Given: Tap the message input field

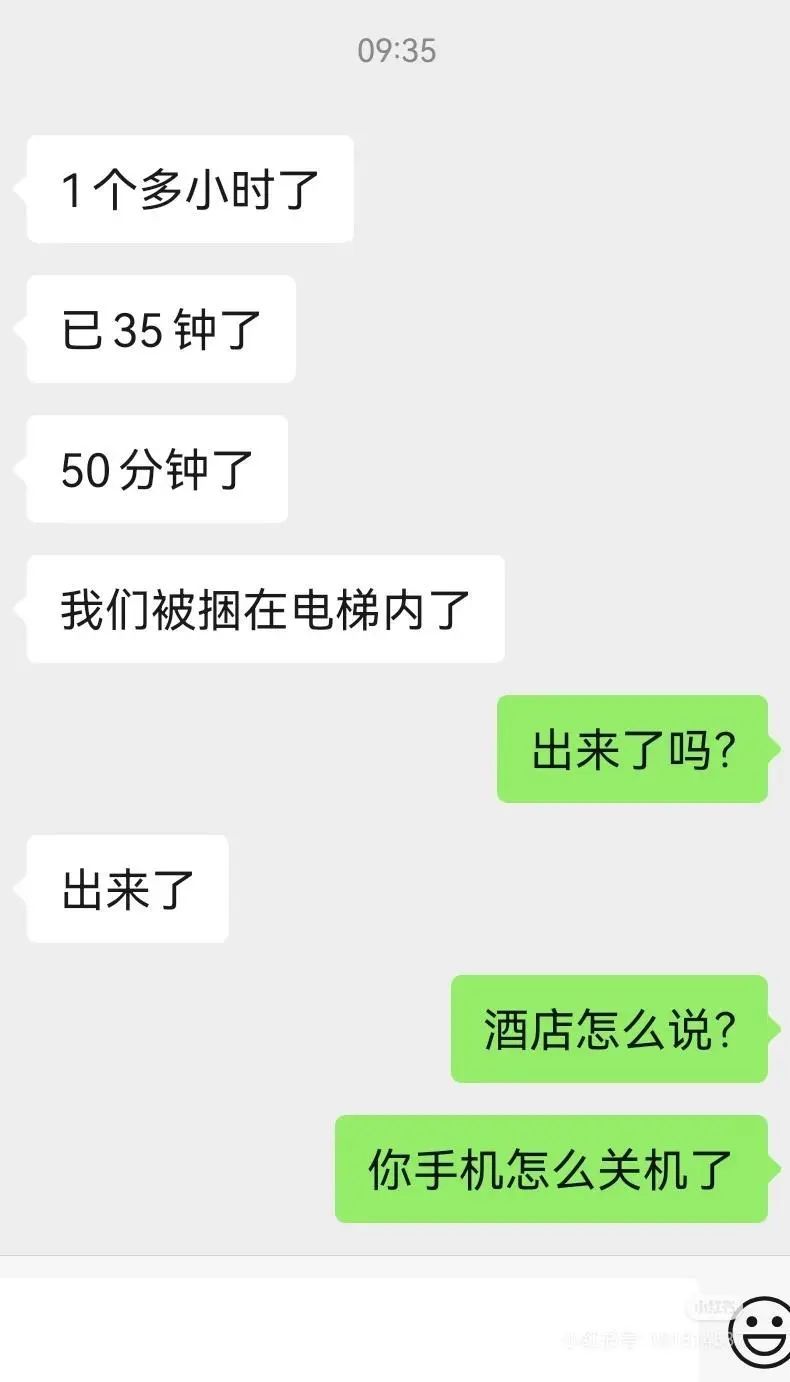Looking at the screenshot, I should point(349,1330).
